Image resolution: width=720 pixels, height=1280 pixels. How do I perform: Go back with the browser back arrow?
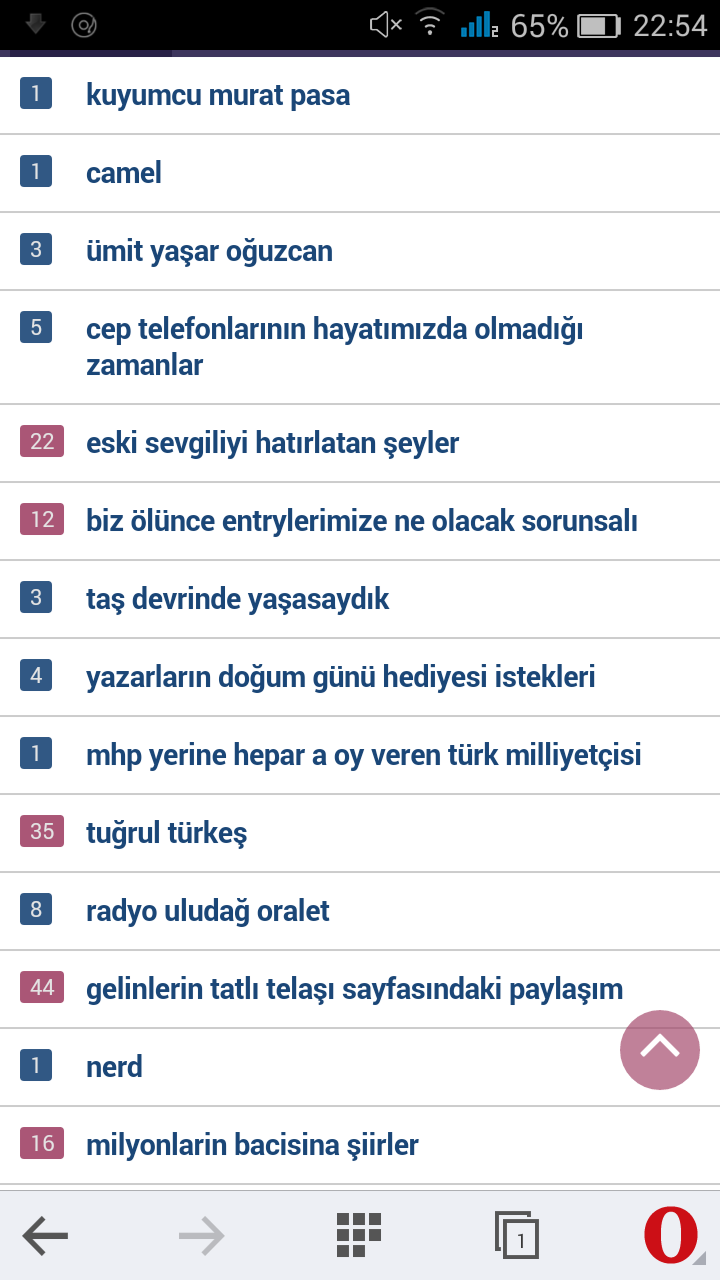tap(45, 1237)
